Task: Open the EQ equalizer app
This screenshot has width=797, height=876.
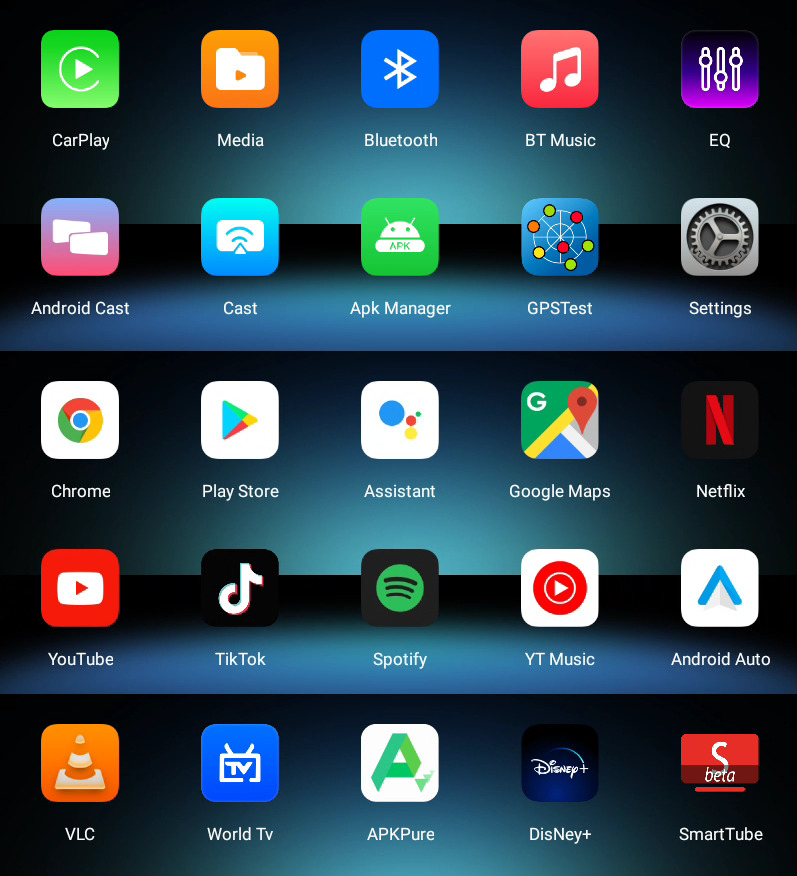Action: coord(720,69)
